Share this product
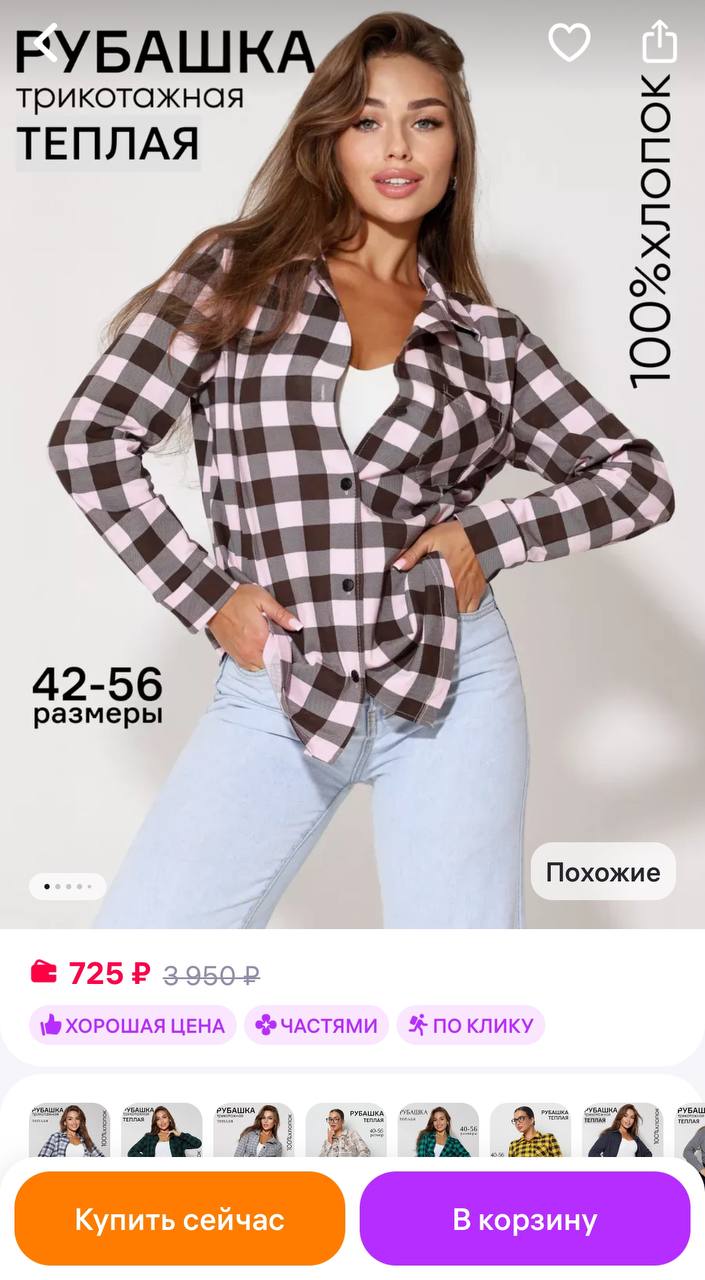The height and width of the screenshot is (1280, 705). (659, 42)
